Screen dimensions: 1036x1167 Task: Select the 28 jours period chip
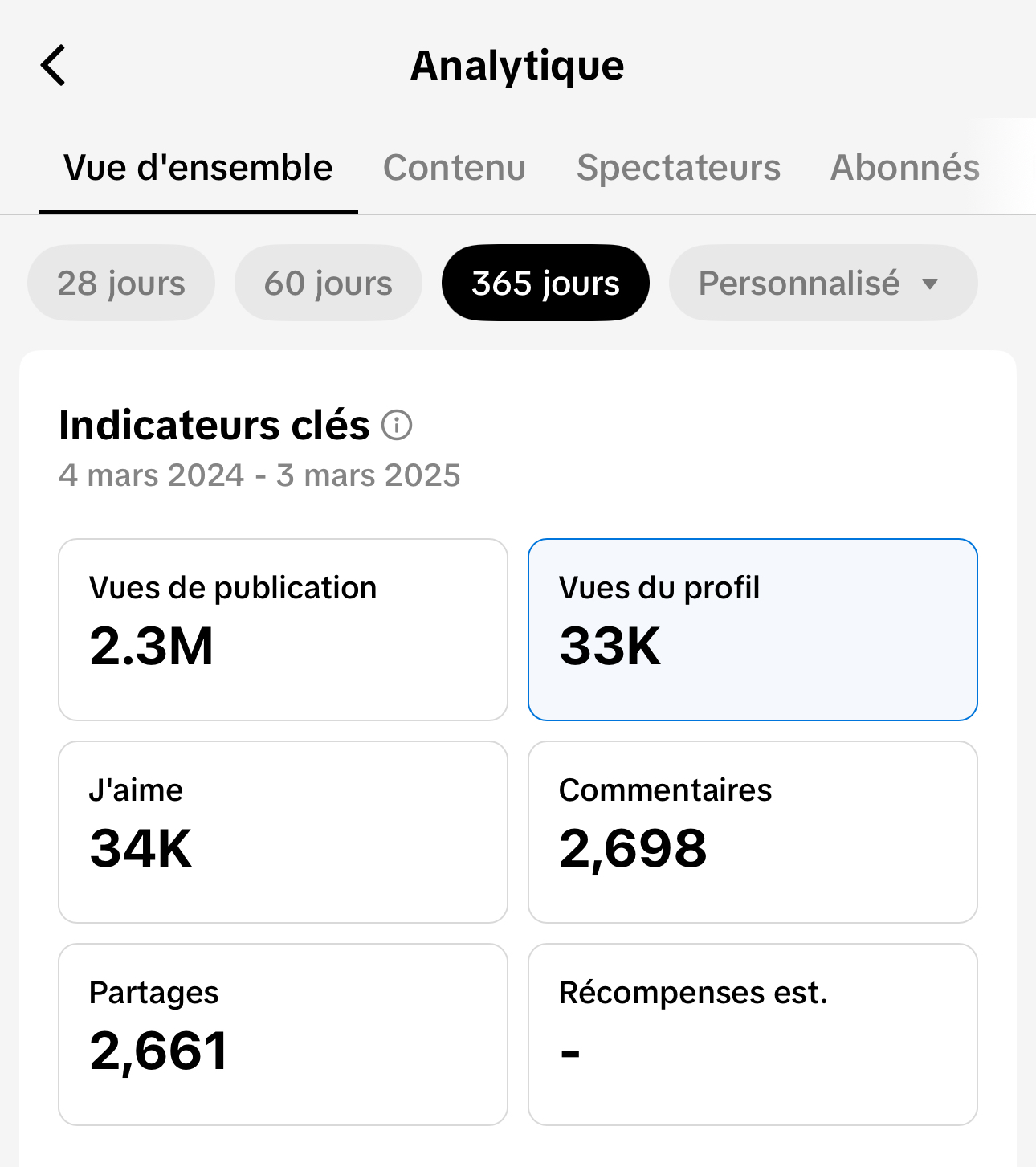(121, 283)
